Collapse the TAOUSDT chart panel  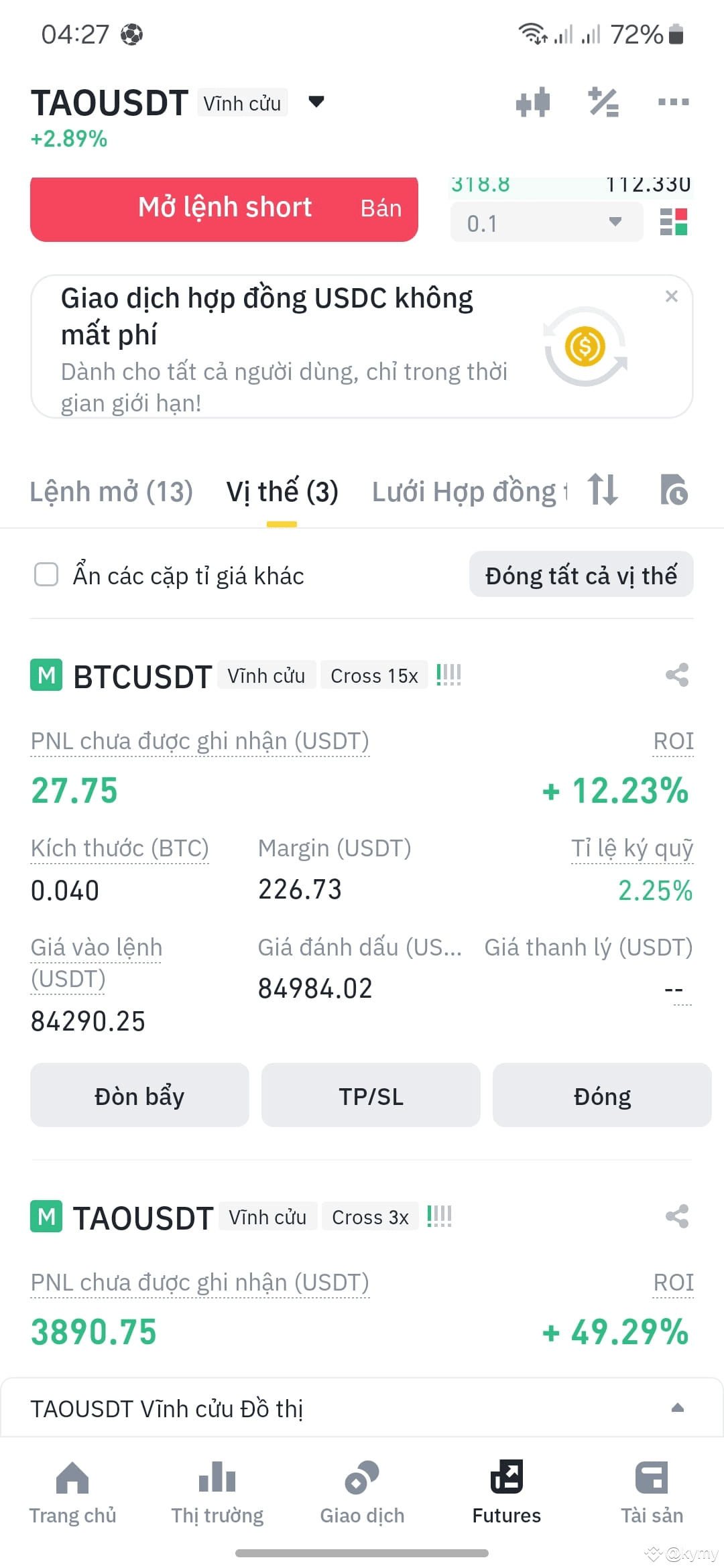click(x=679, y=1407)
